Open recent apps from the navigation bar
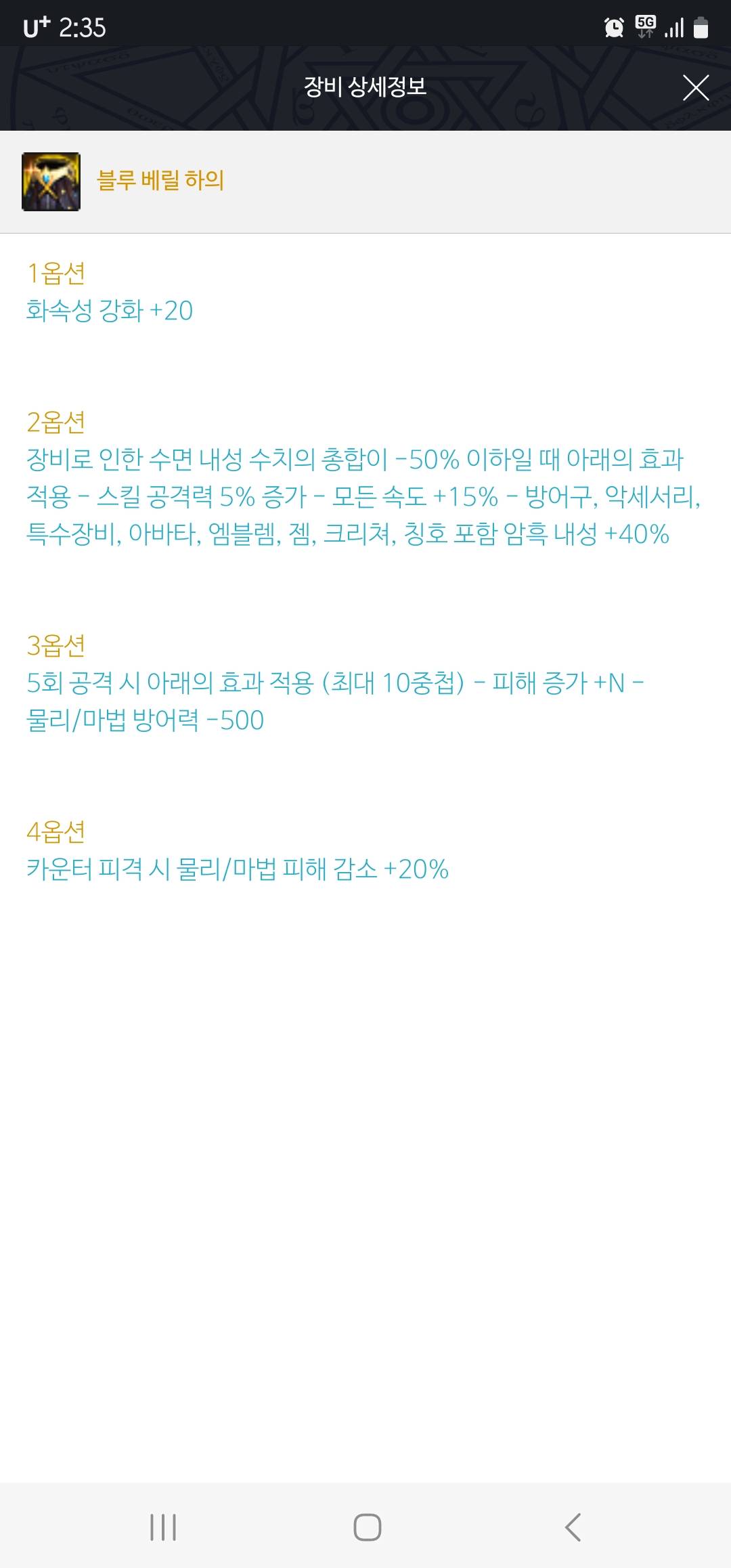Image resolution: width=731 pixels, height=1568 pixels. click(163, 1527)
